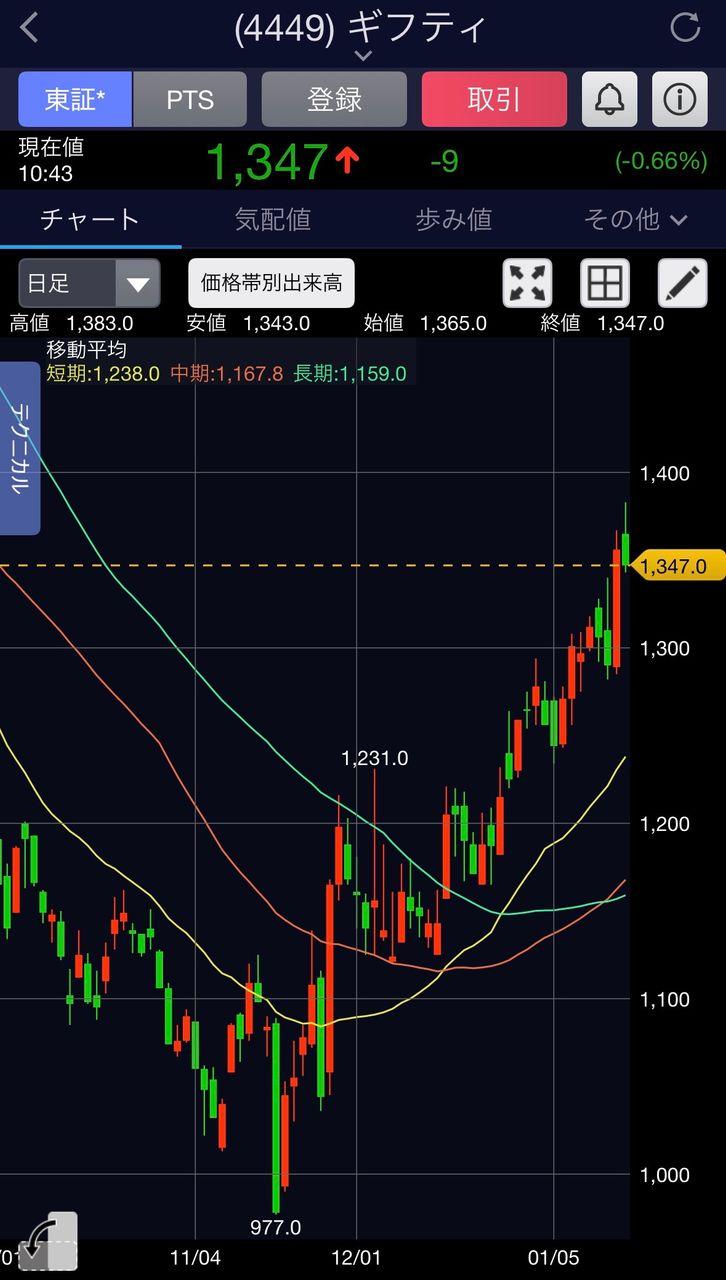Viewport: 726px width, 1280px height.
Task: Open the chart grid layout icon
Action: [x=605, y=283]
